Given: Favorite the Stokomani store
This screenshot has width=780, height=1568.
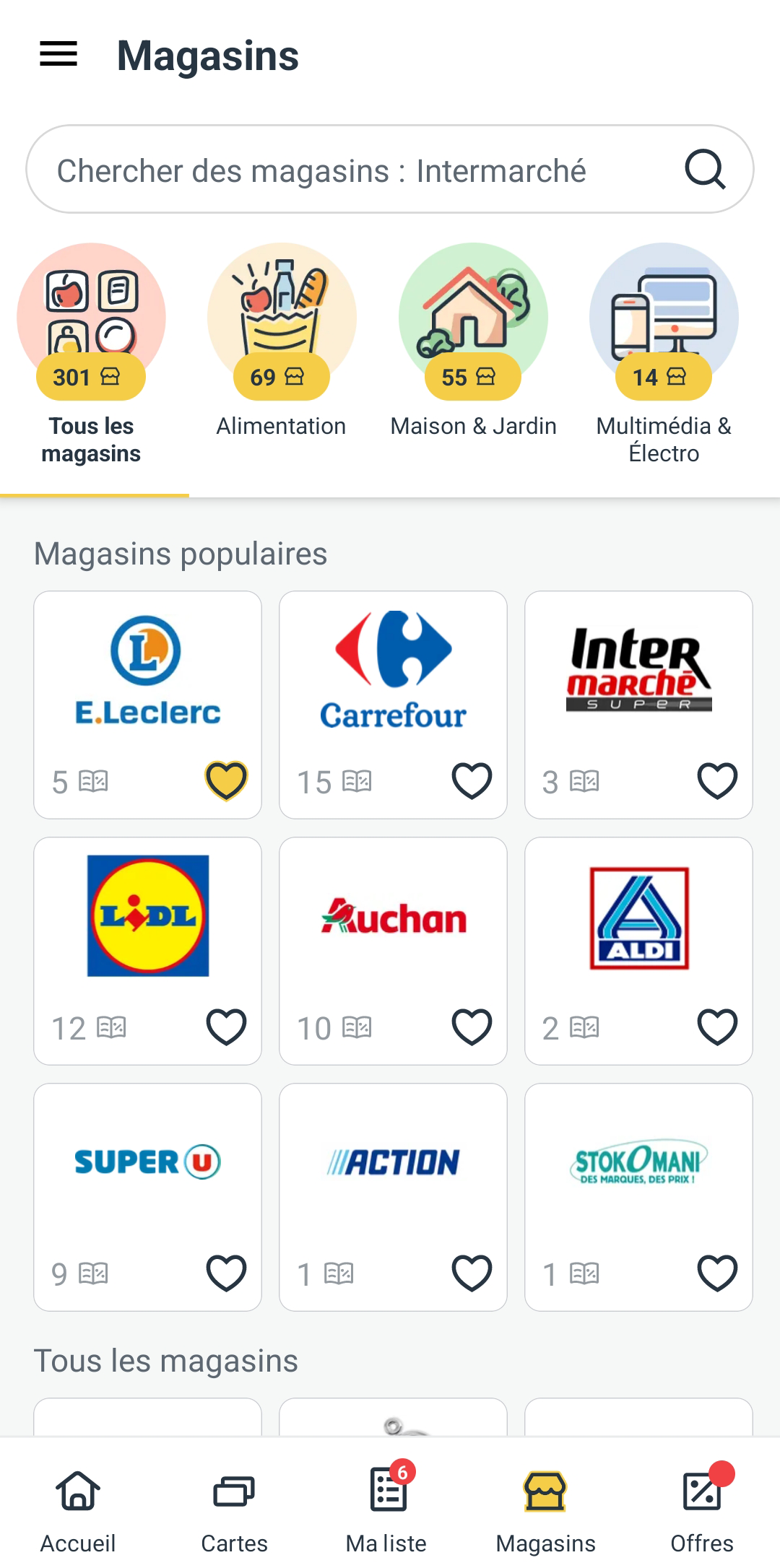Looking at the screenshot, I should point(717,1273).
